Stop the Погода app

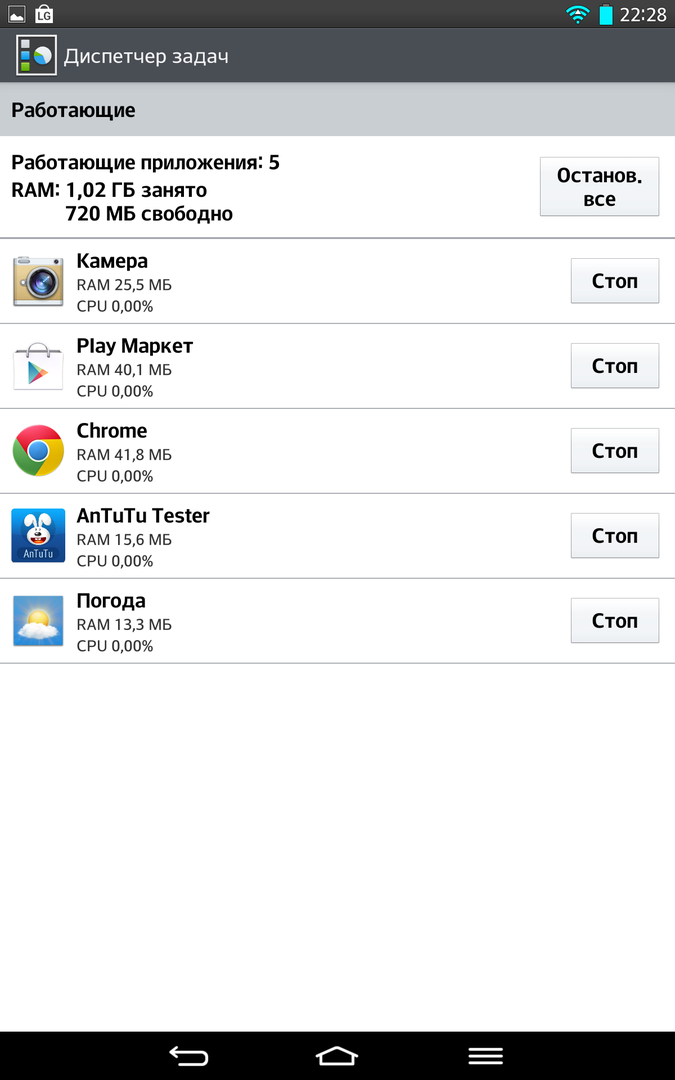tap(614, 621)
